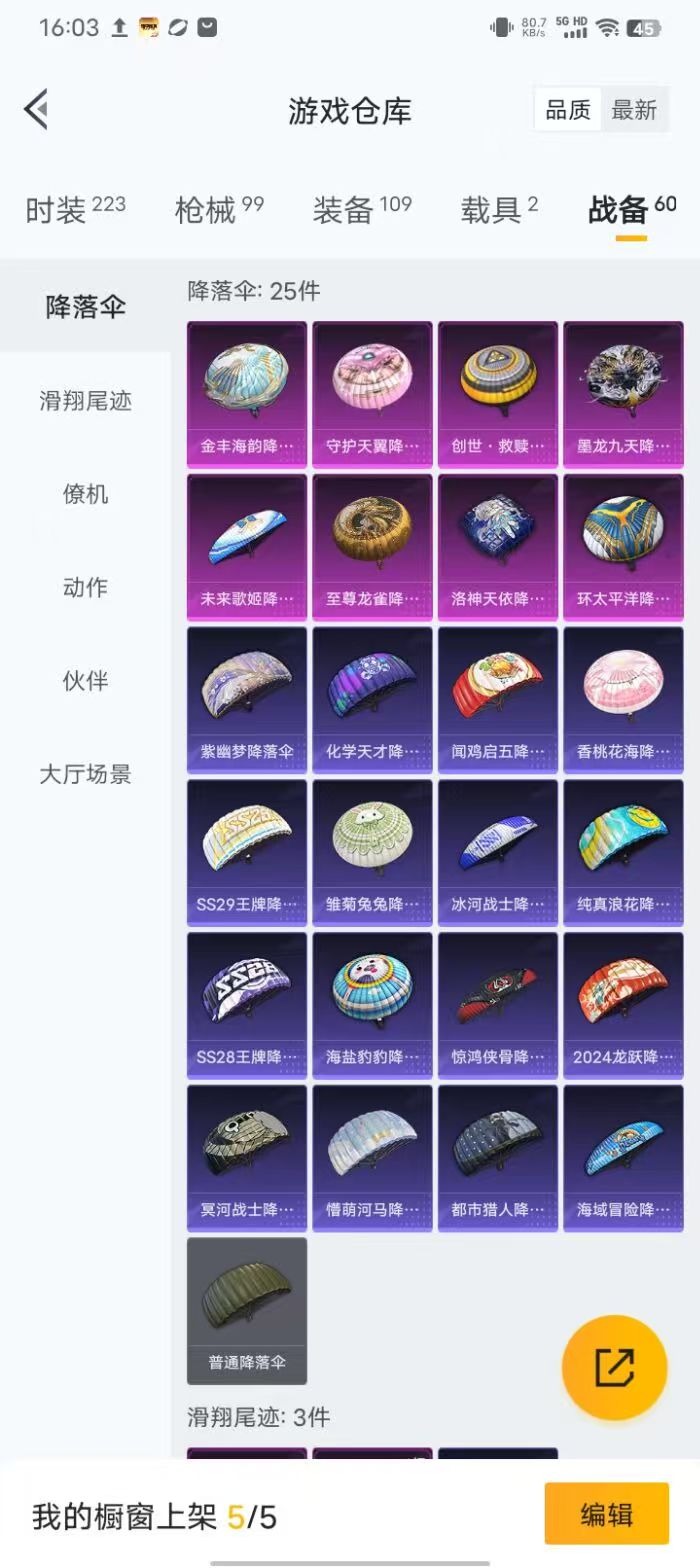Open the 动作 category
Image resolution: width=700 pixels, height=1568 pixels.
[x=86, y=587]
